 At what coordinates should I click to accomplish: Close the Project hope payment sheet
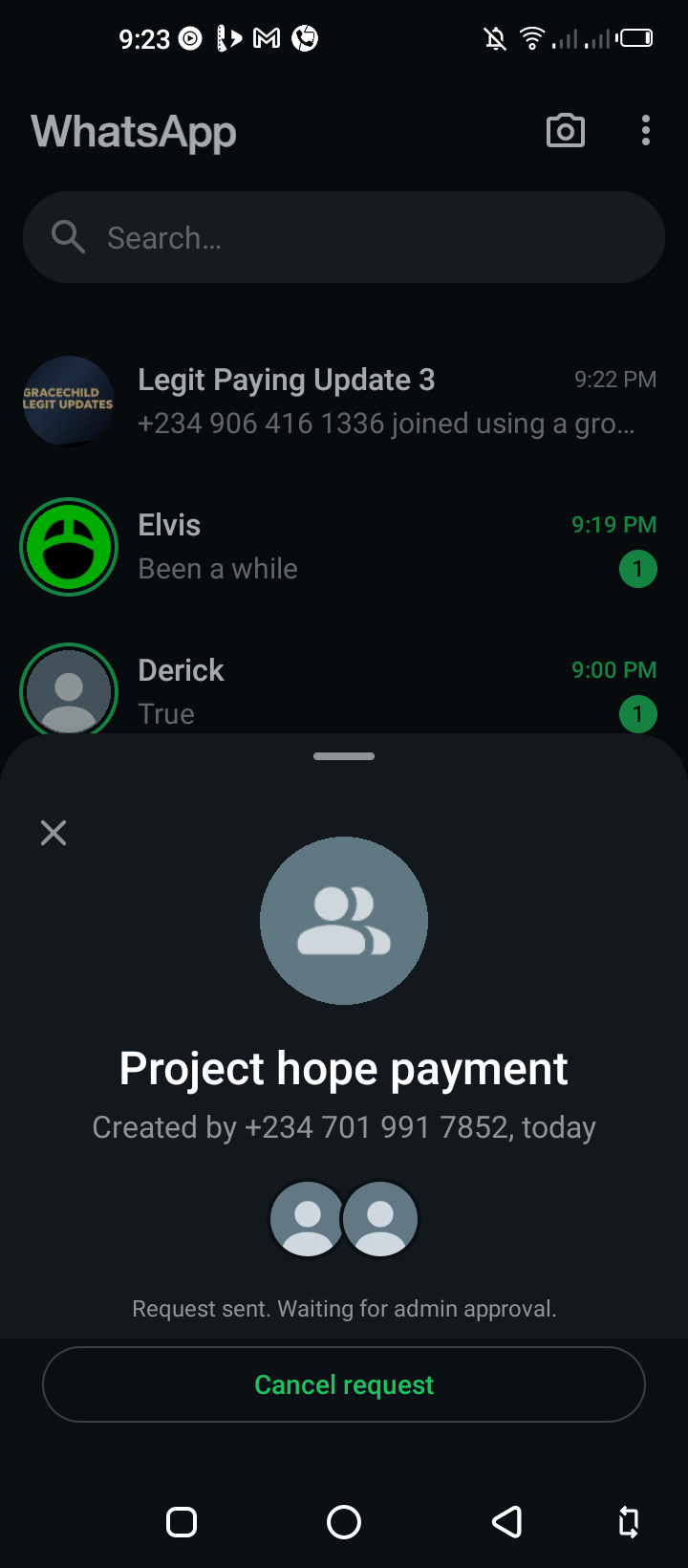pyautogui.click(x=54, y=833)
